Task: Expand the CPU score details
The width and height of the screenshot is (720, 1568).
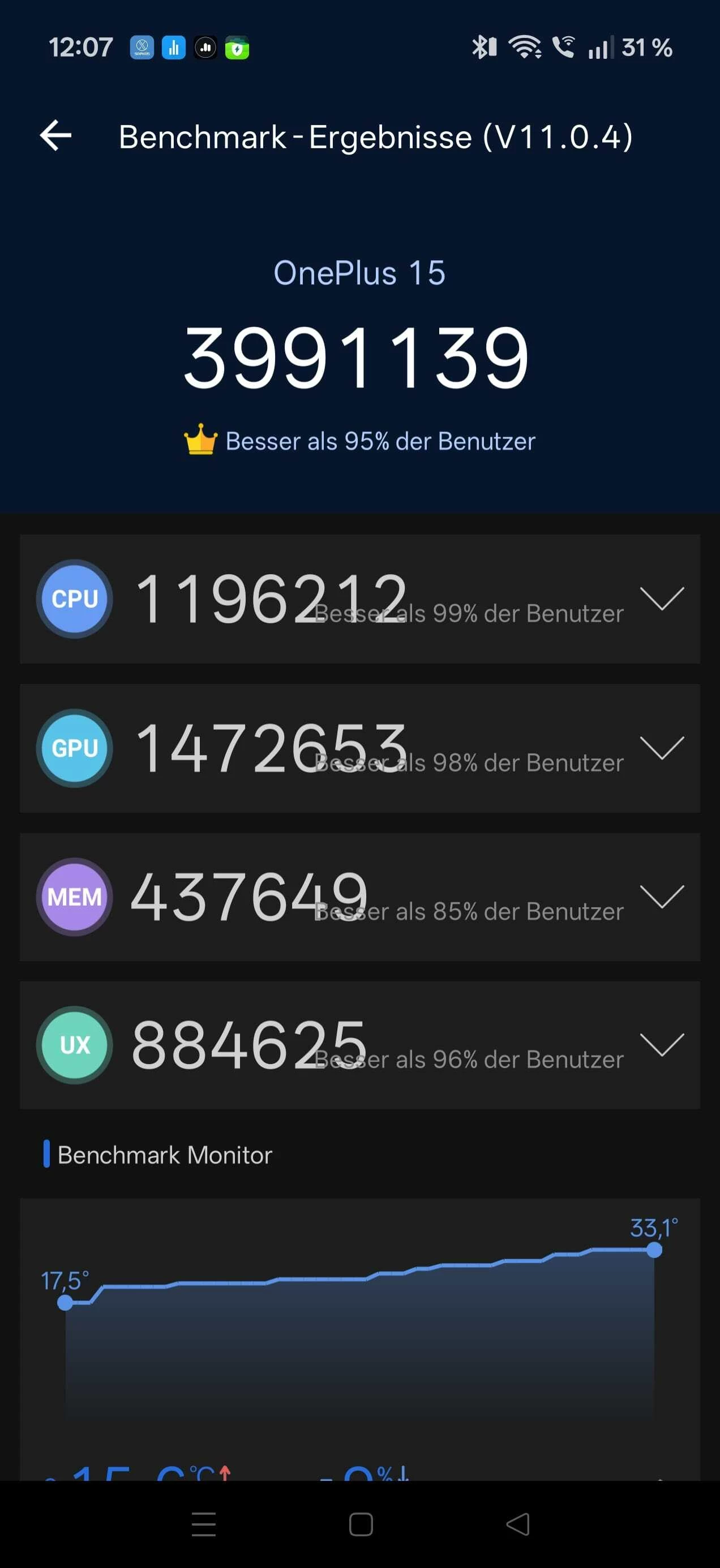Action: tap(662, 598)
